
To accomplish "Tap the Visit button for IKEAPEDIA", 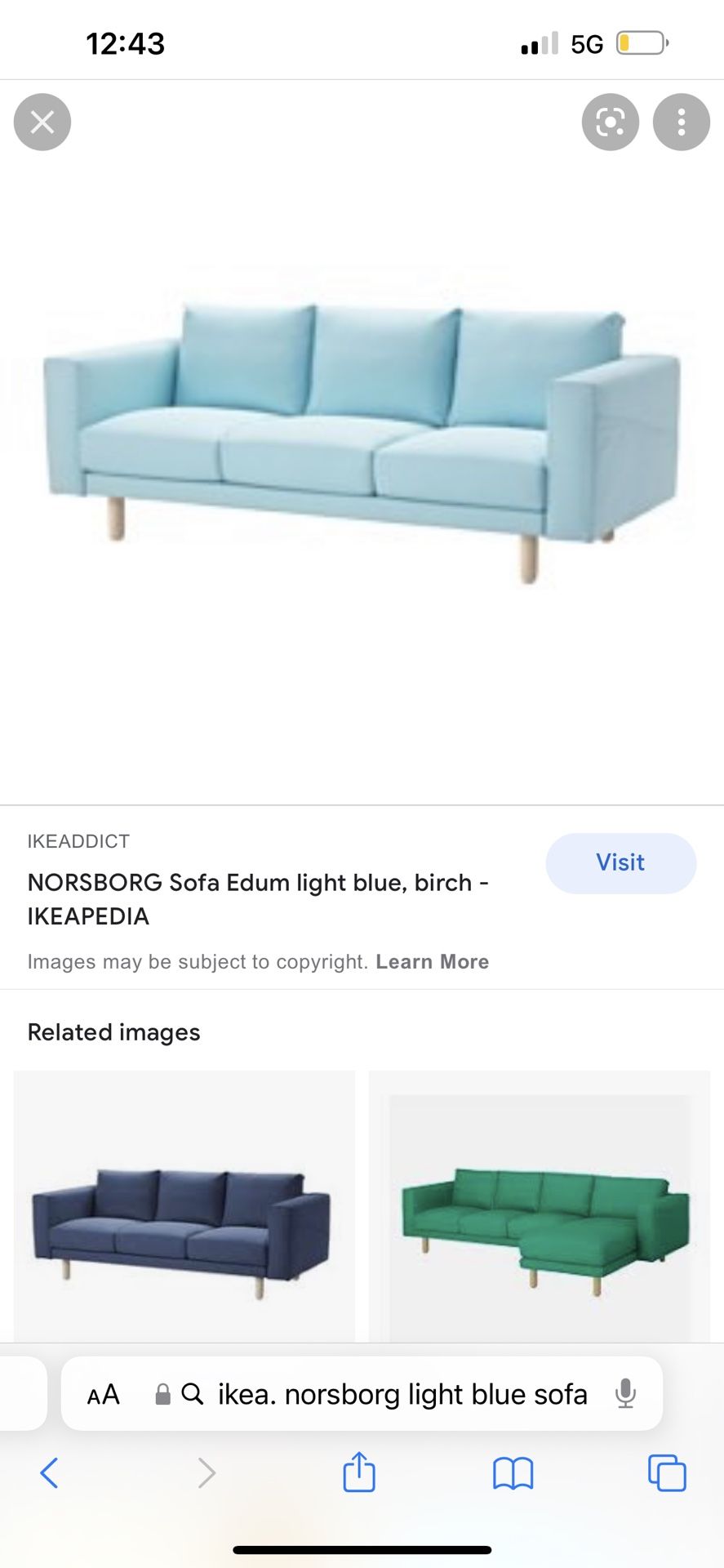I will coord(620,863).
